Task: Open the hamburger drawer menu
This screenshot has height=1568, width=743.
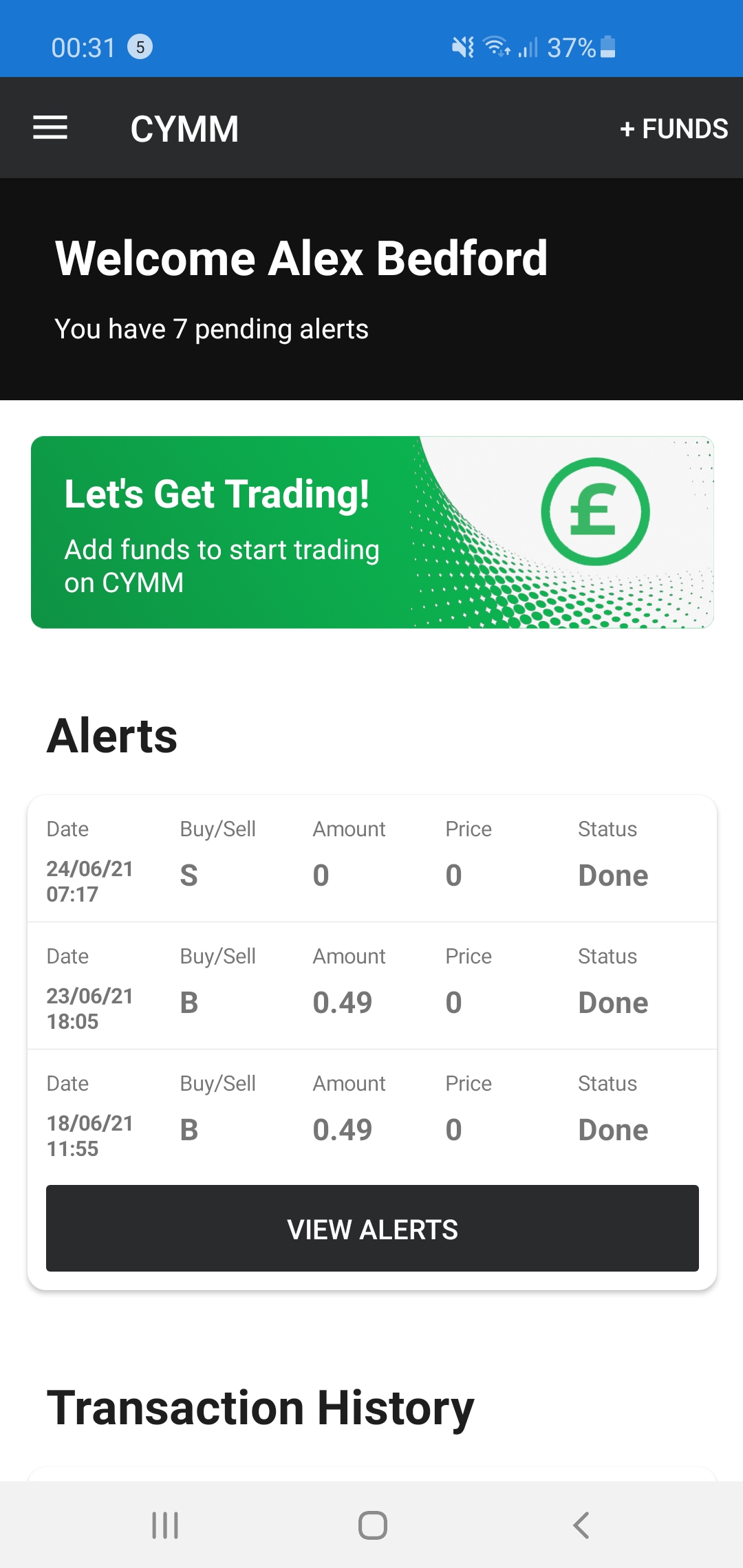Action: point(50,128)
